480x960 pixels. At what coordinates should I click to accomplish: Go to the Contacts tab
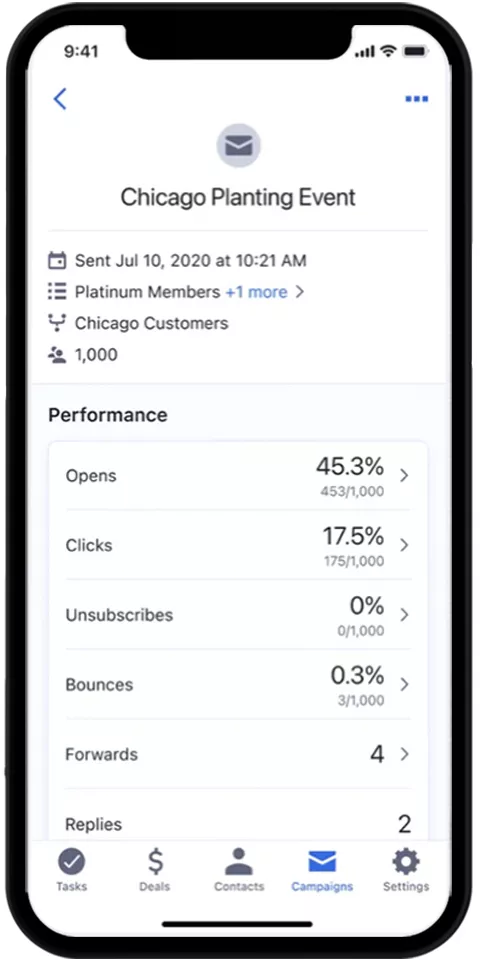click(239, 870)
